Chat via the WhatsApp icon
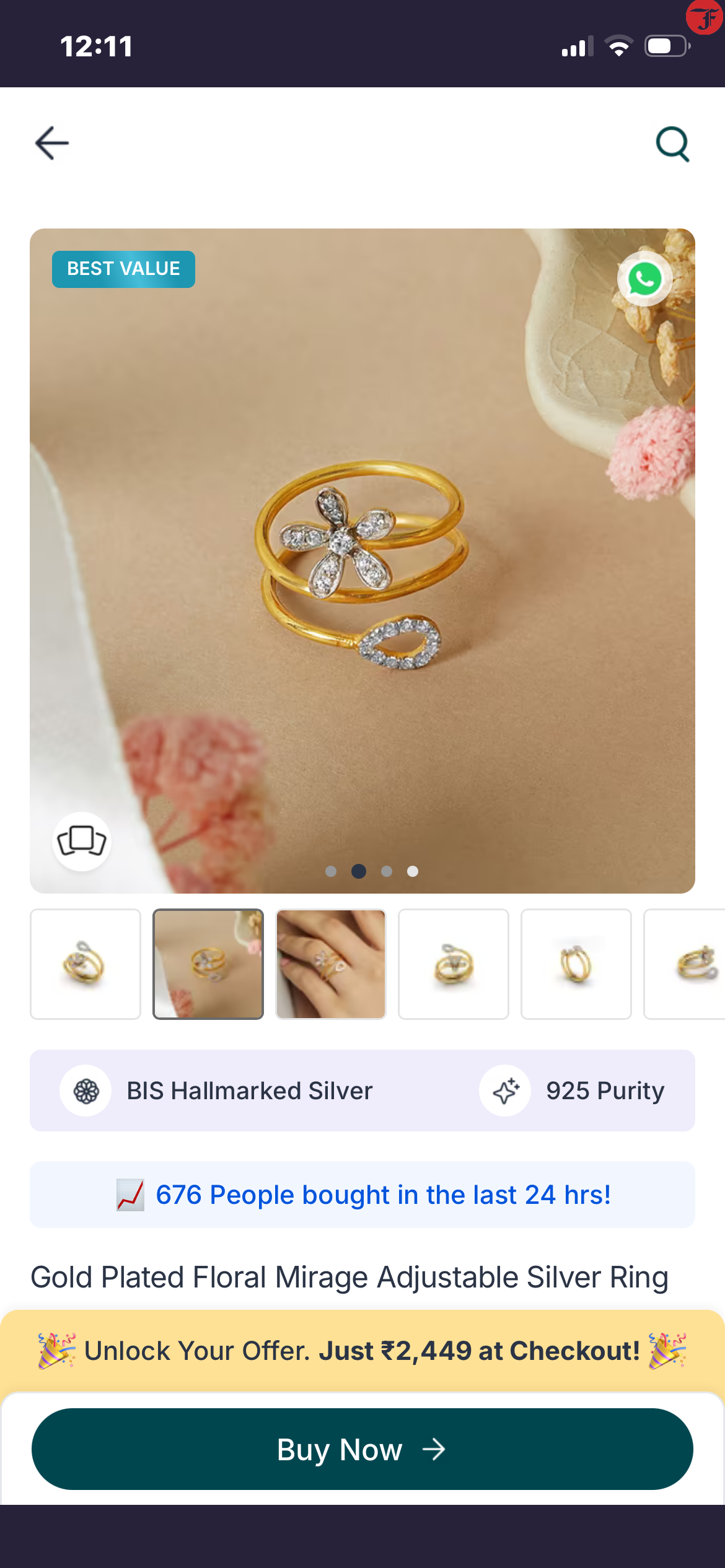Image resolution: width=725 pixels, height=1568 pixels. point(644,279)
